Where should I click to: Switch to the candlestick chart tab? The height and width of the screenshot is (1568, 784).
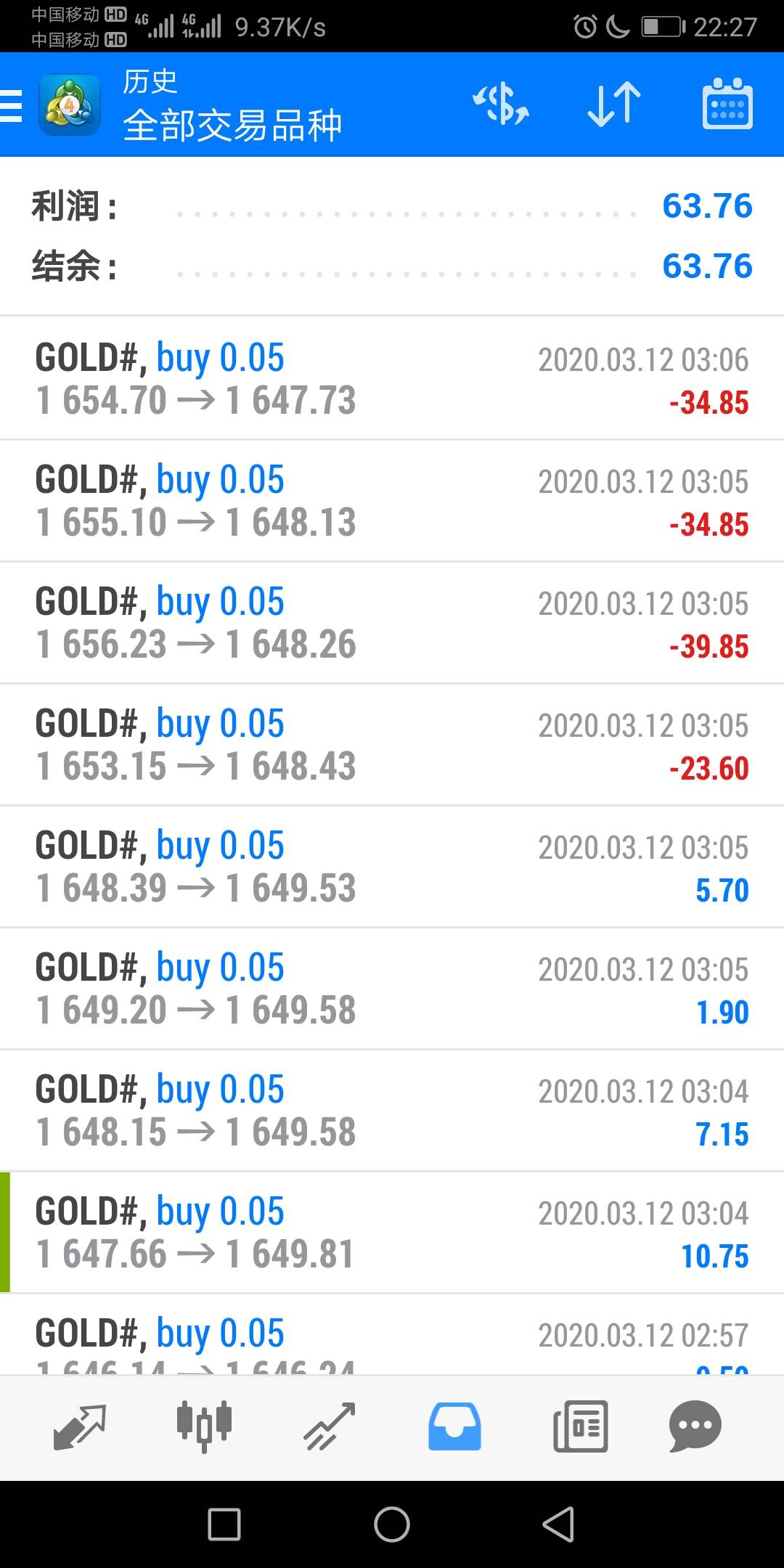205,1427
